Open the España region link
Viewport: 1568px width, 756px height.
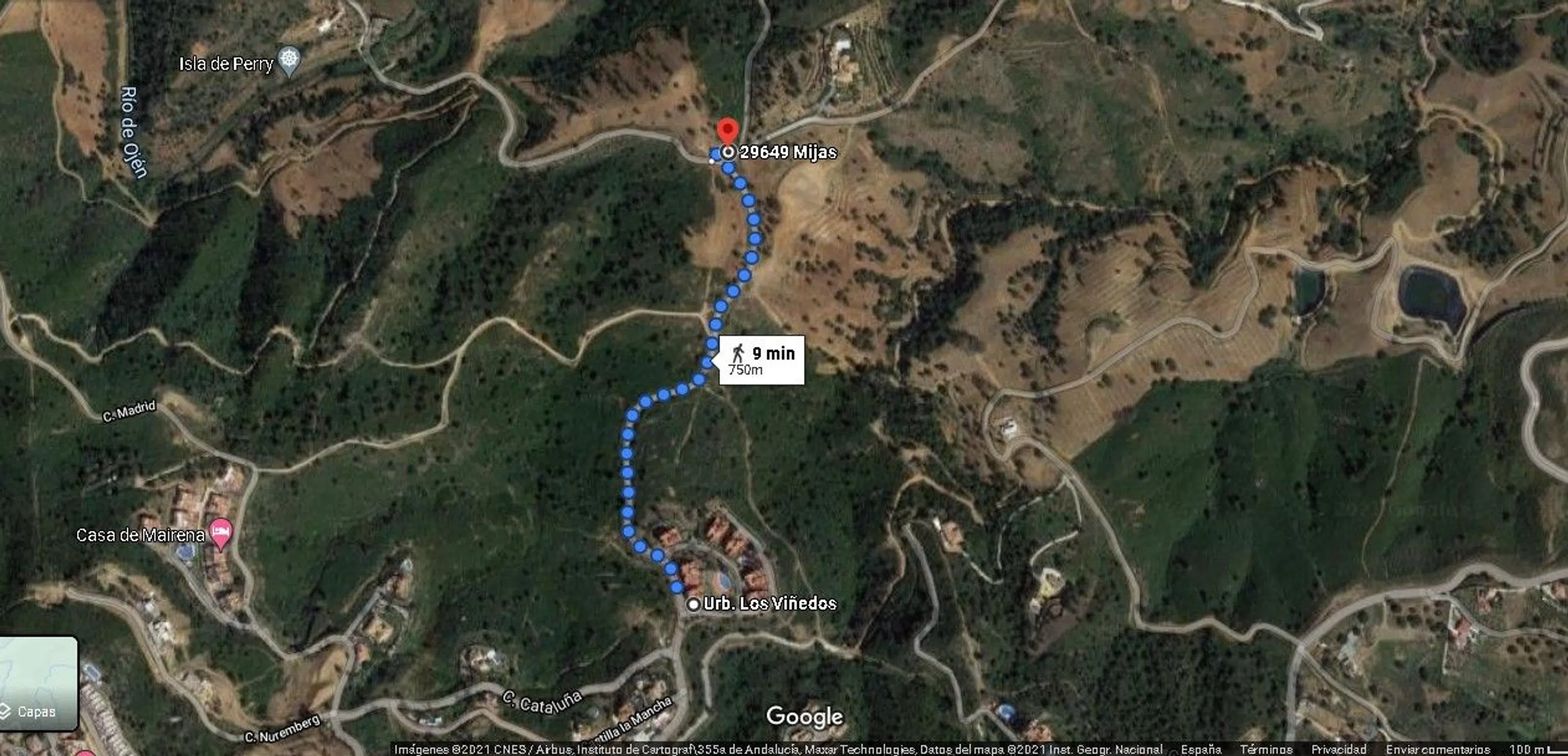[1201, 749]
